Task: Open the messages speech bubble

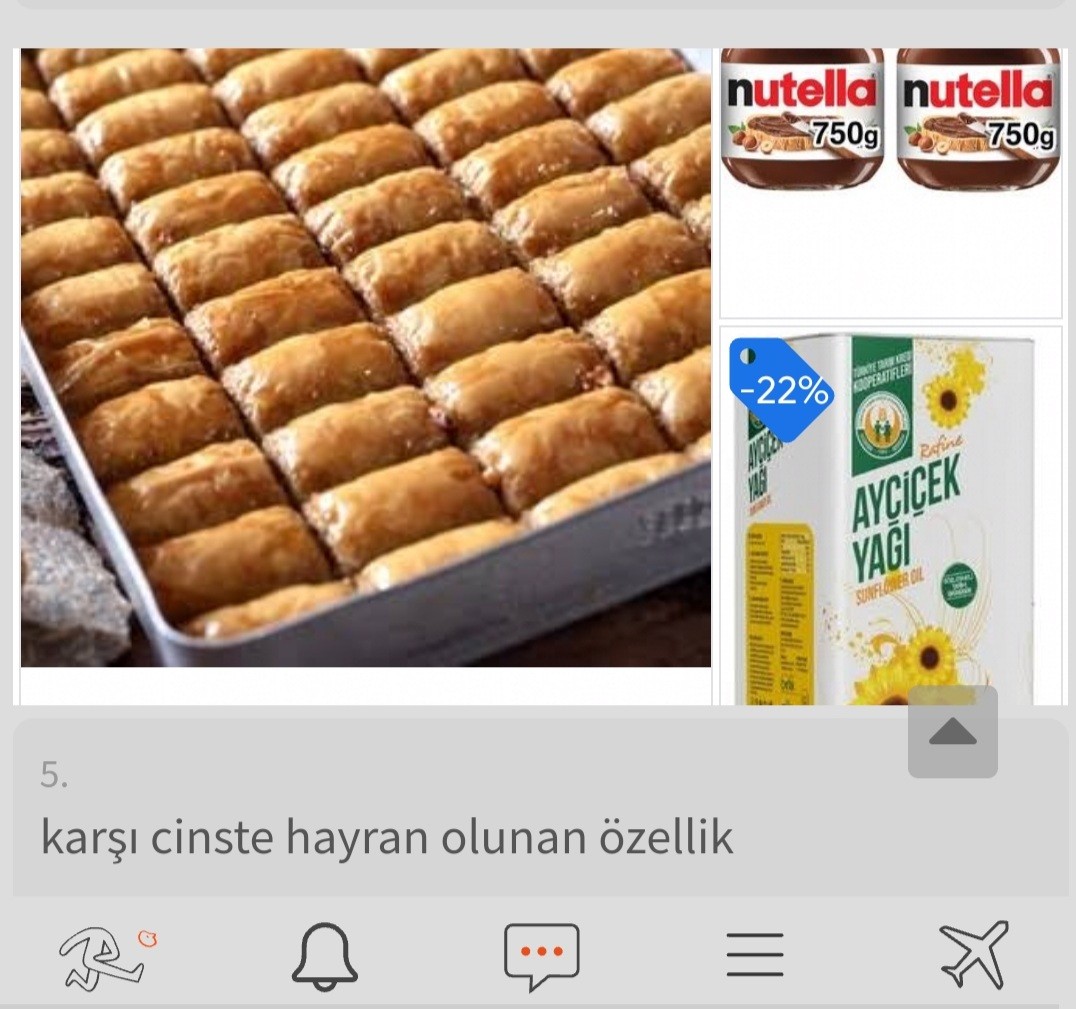Action: coord(541,956)
